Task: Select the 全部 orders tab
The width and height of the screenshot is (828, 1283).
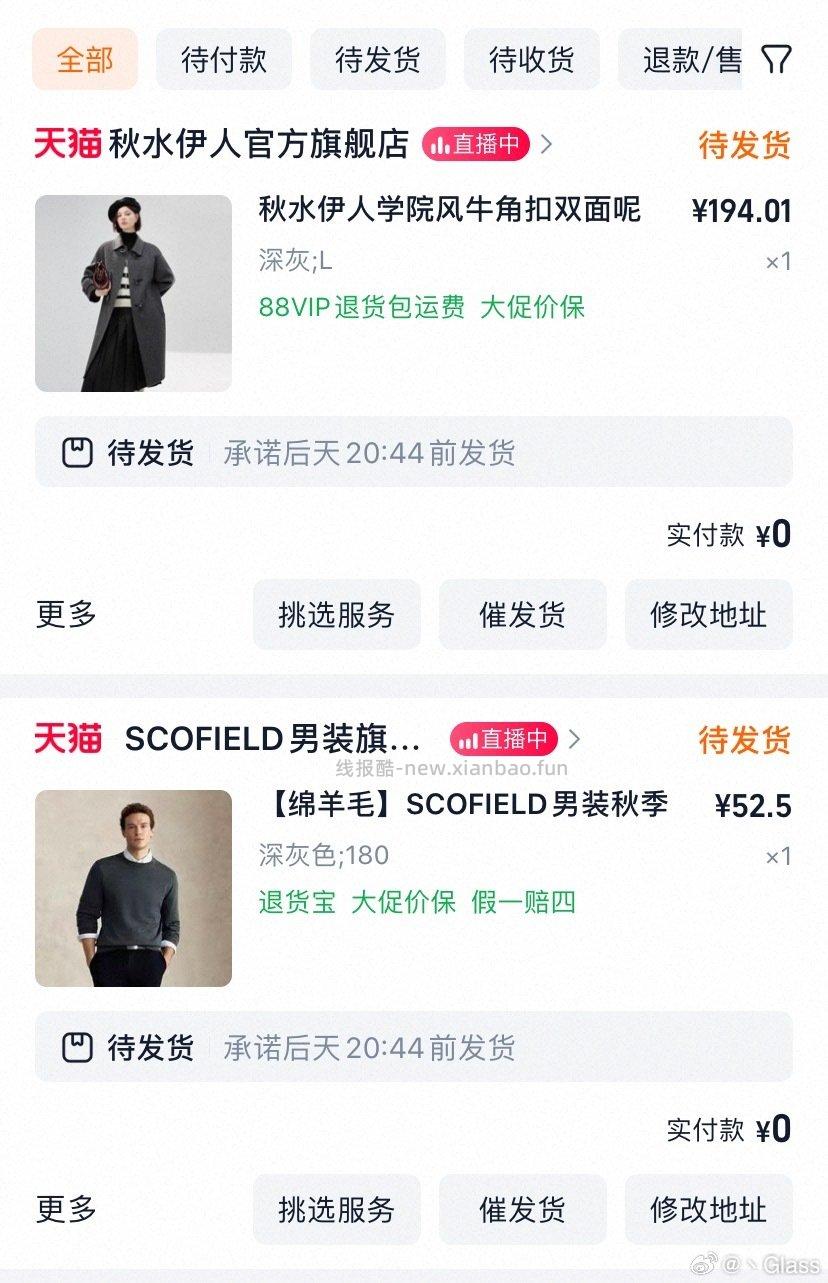Action: pos(84,60)
